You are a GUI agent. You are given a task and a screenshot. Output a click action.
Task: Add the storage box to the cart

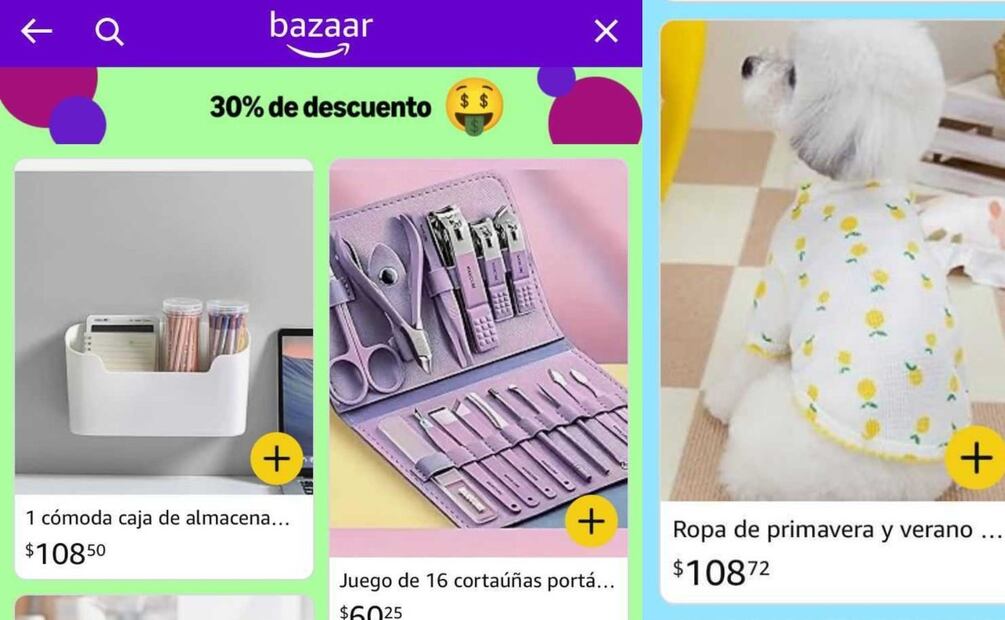[276, 459]
